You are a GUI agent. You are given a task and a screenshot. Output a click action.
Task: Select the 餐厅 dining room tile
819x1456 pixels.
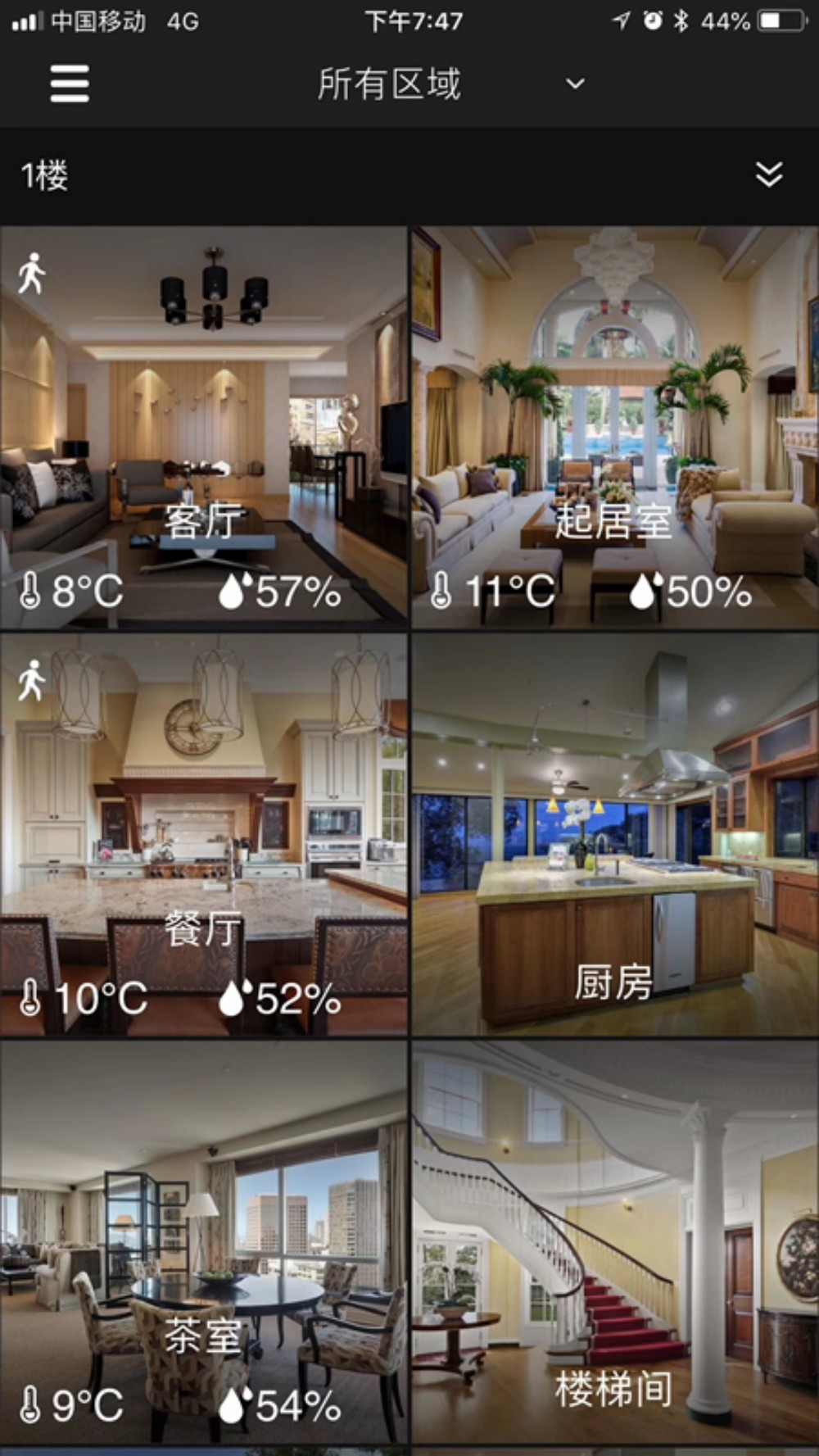pos(203,834)
